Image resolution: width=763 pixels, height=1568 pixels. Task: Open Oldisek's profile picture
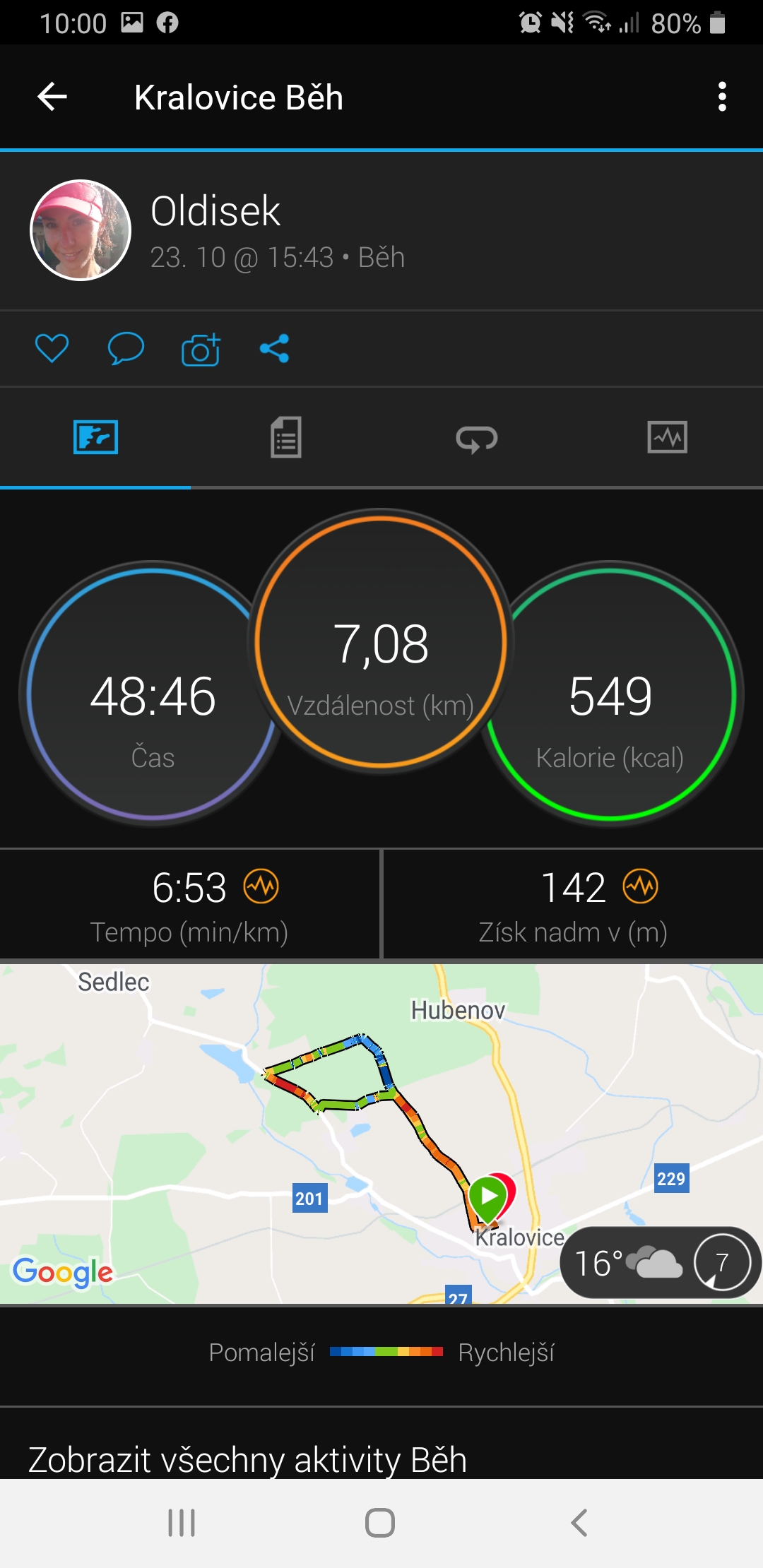pos(81,230)
